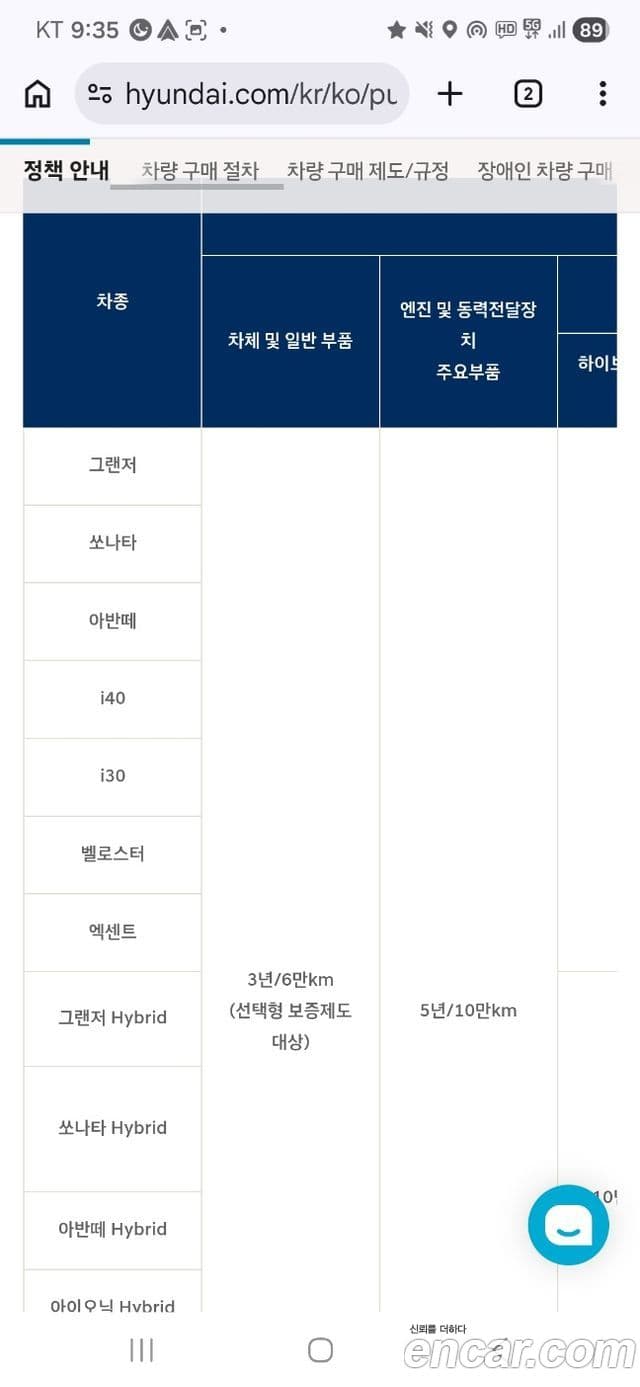Go to the Chrome home page
The width and height of the screenshot is (640, 1387).
point(37,94)
